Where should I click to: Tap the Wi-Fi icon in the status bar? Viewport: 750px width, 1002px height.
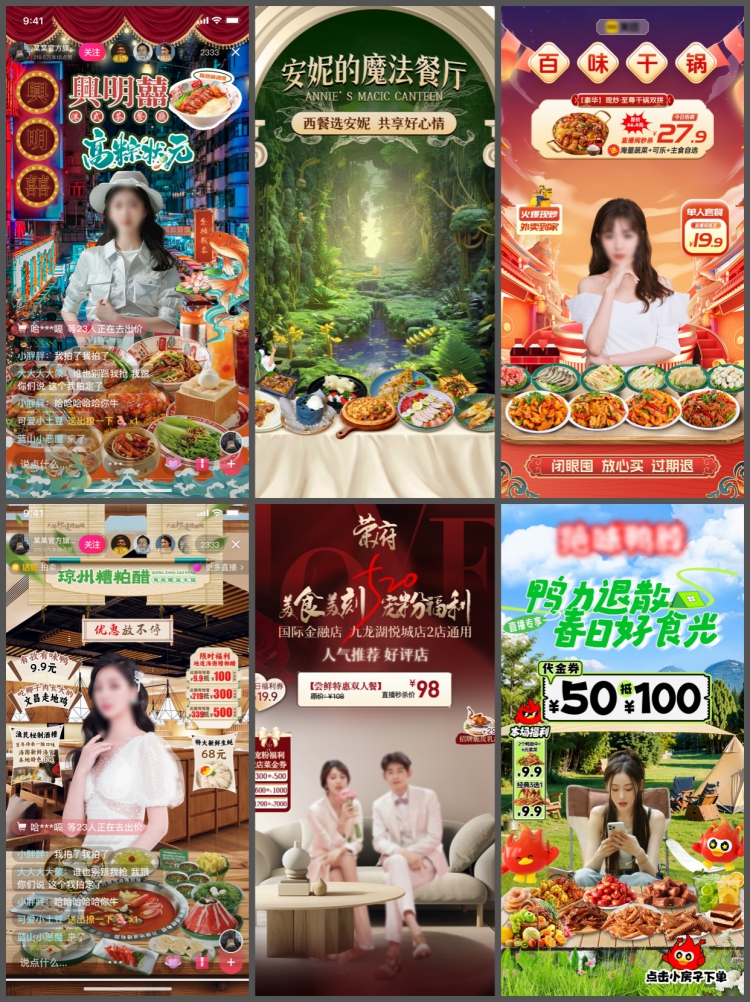click(x=216, y=21)
